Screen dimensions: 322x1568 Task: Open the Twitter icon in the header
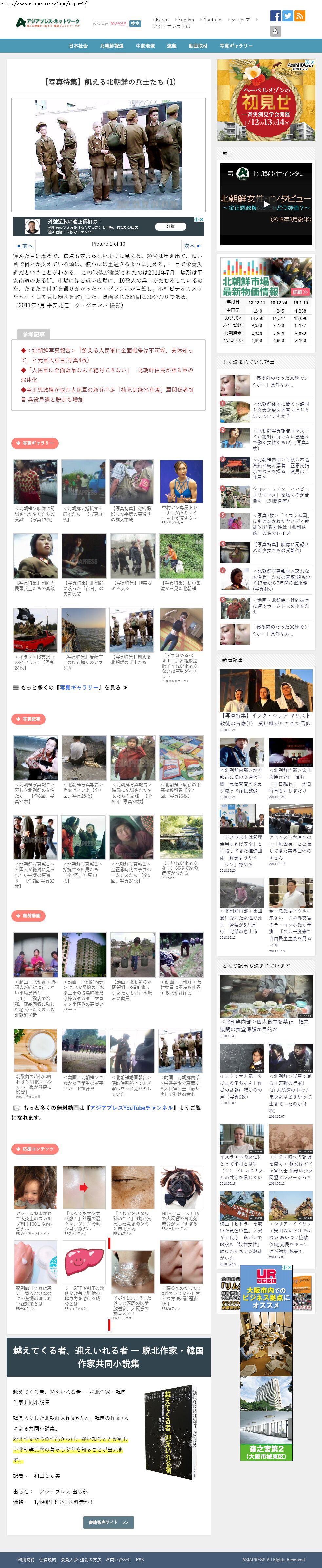[x=287, y=16]
